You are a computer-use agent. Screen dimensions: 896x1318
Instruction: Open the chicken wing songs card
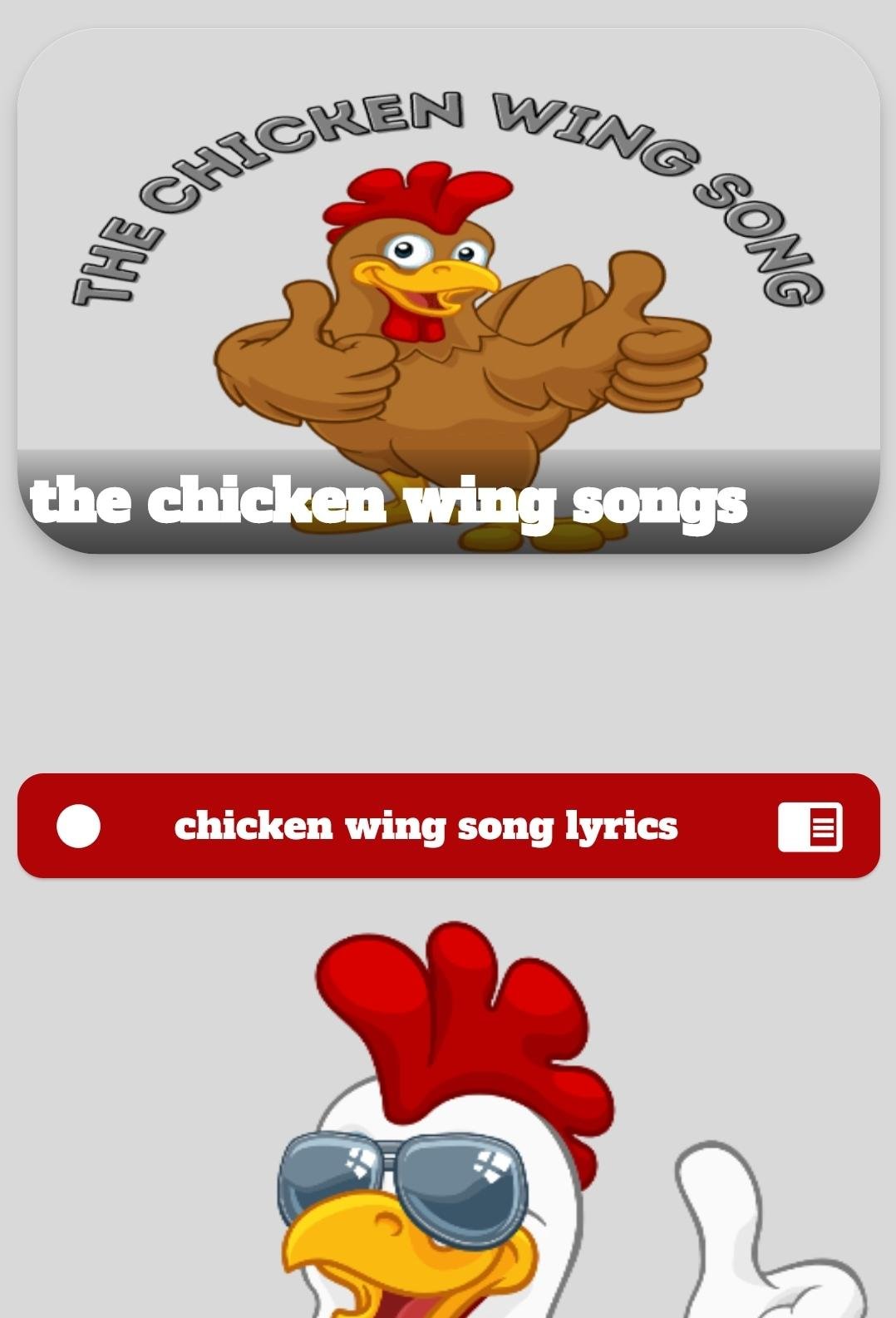pos(448,291)
